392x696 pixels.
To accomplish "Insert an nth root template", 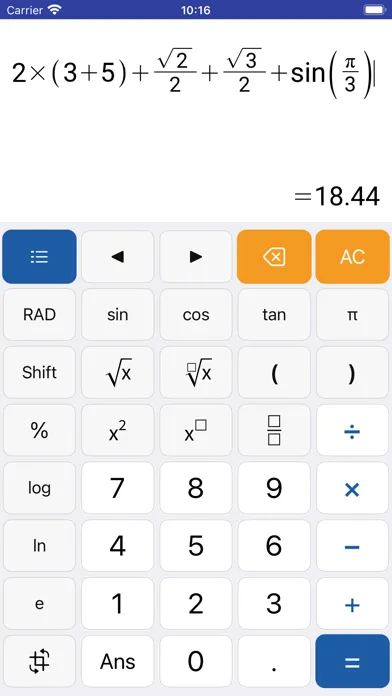I will coord(196,372).
